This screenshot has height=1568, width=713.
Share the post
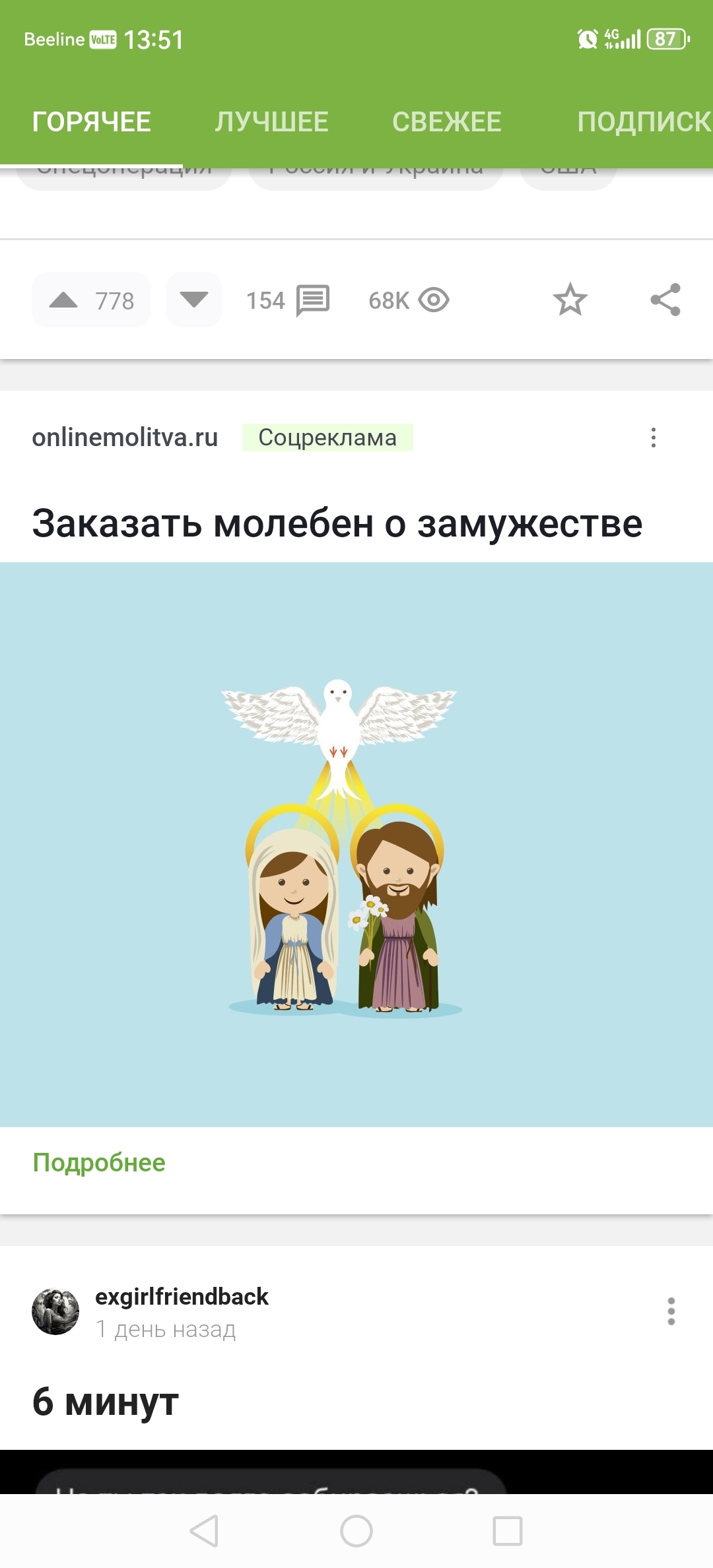[665, 300]
